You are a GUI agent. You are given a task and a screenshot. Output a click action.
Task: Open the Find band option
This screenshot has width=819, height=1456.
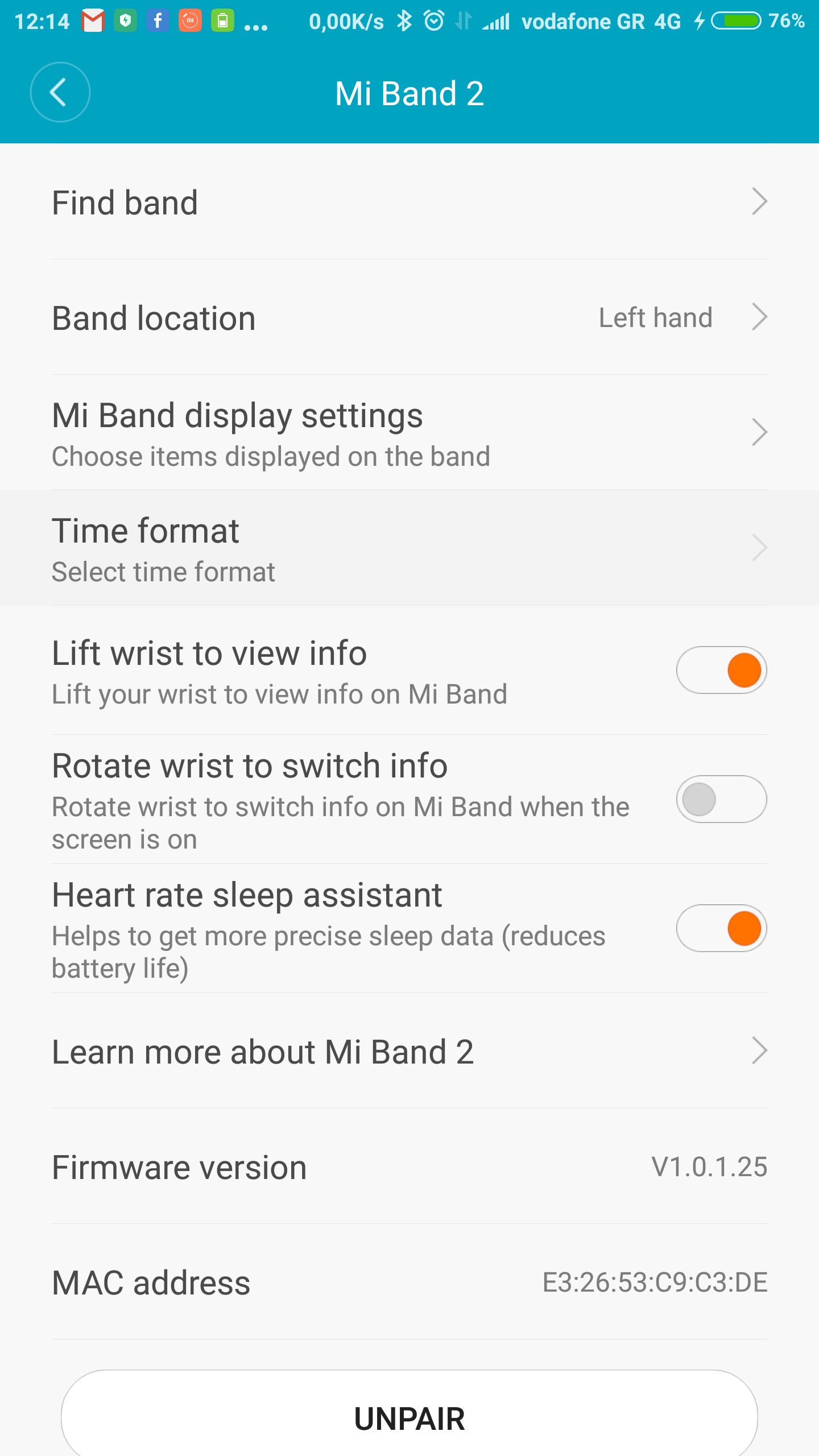(409, 202)
